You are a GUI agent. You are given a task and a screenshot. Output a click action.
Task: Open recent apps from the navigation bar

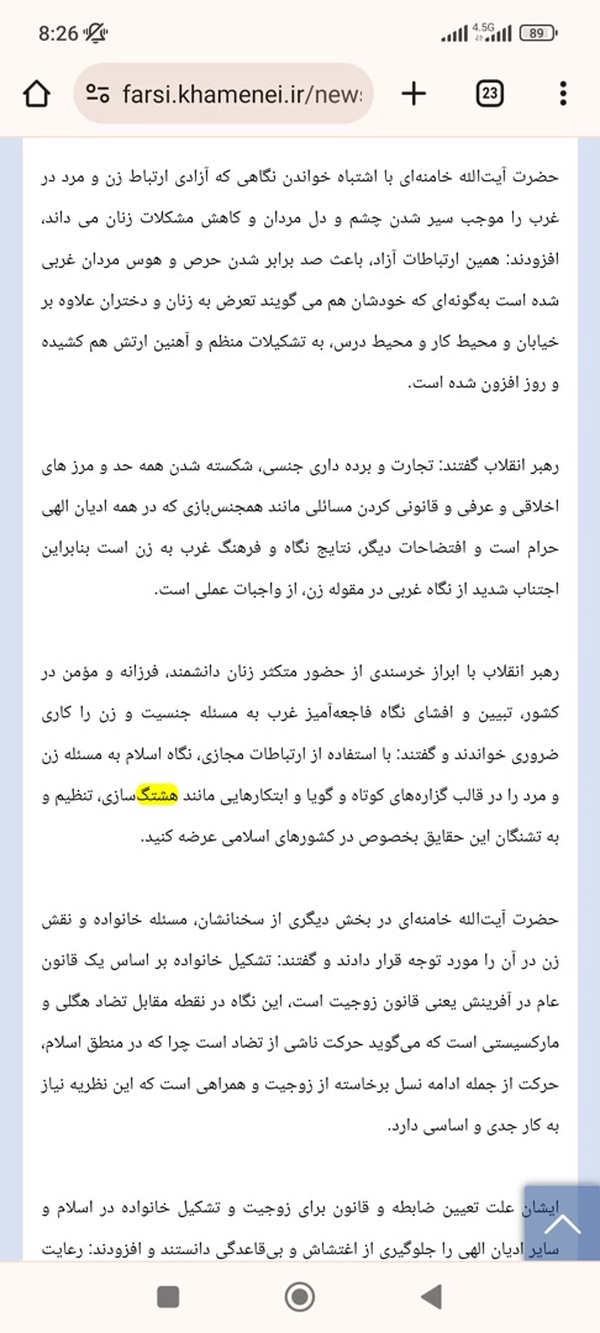click(168, 1297)
